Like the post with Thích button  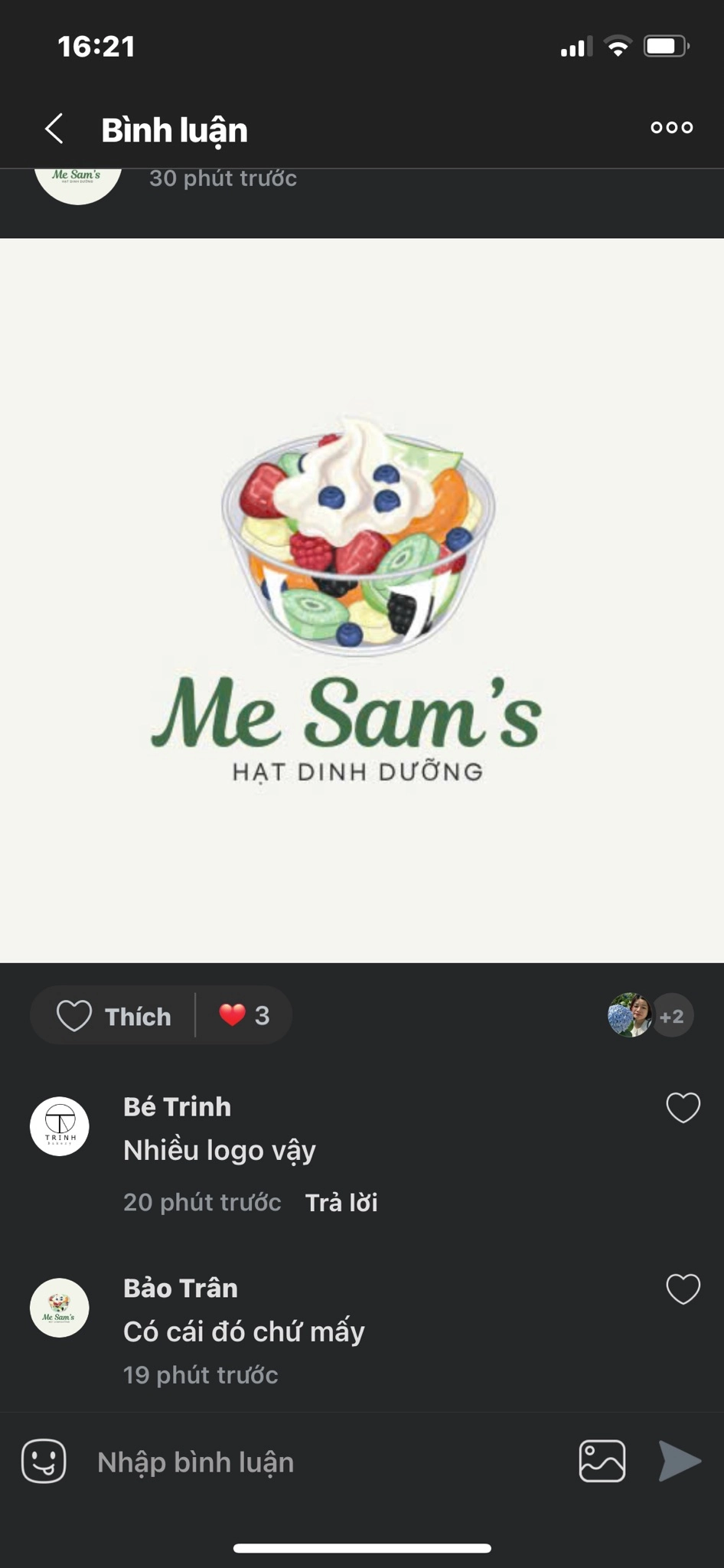(x=113, y=1016)
